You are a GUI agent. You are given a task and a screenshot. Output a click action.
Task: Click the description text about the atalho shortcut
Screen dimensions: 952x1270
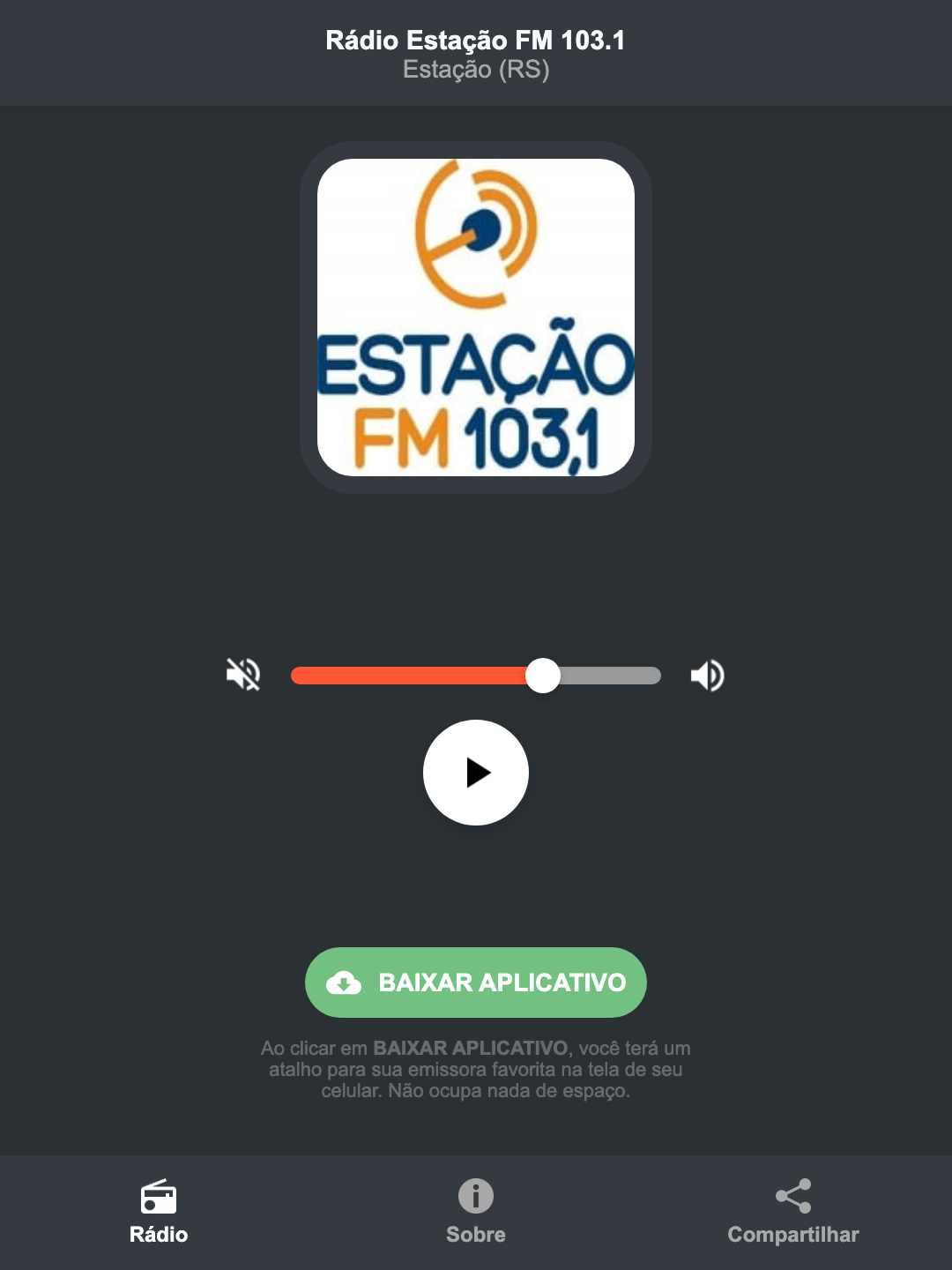[x=475, y=1070]
